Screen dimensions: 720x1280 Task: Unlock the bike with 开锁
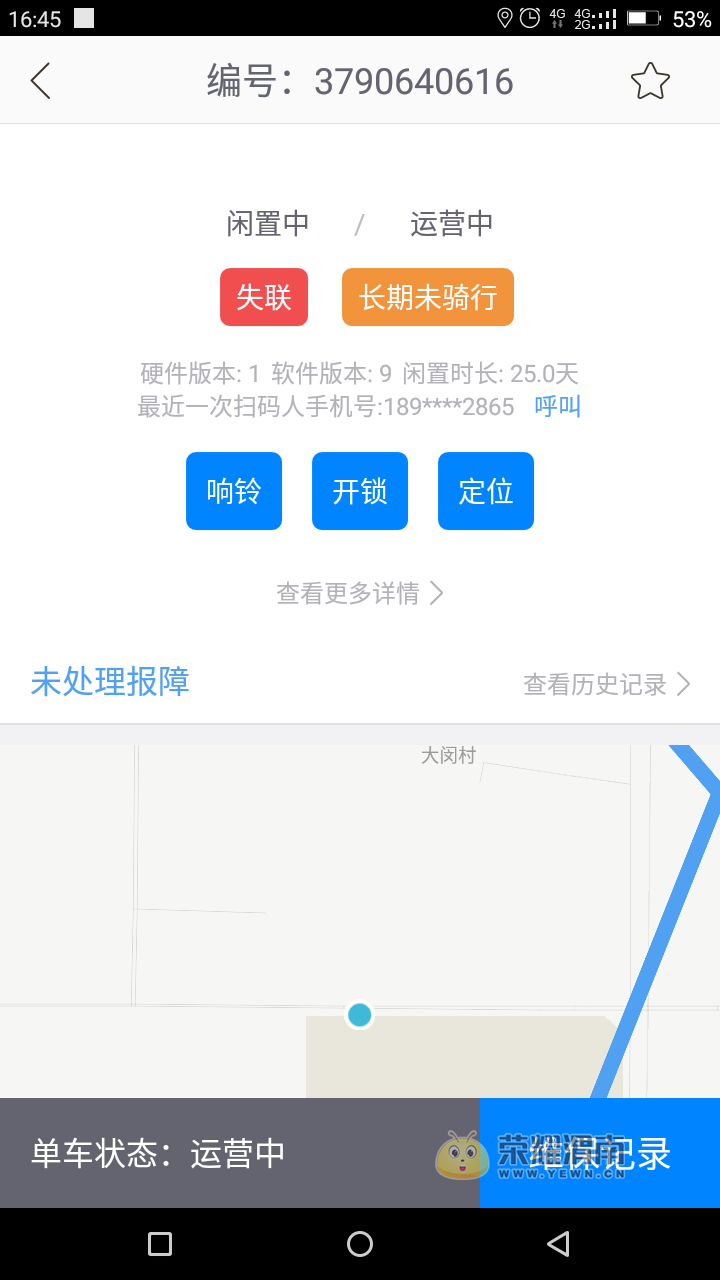pos(360,491)
